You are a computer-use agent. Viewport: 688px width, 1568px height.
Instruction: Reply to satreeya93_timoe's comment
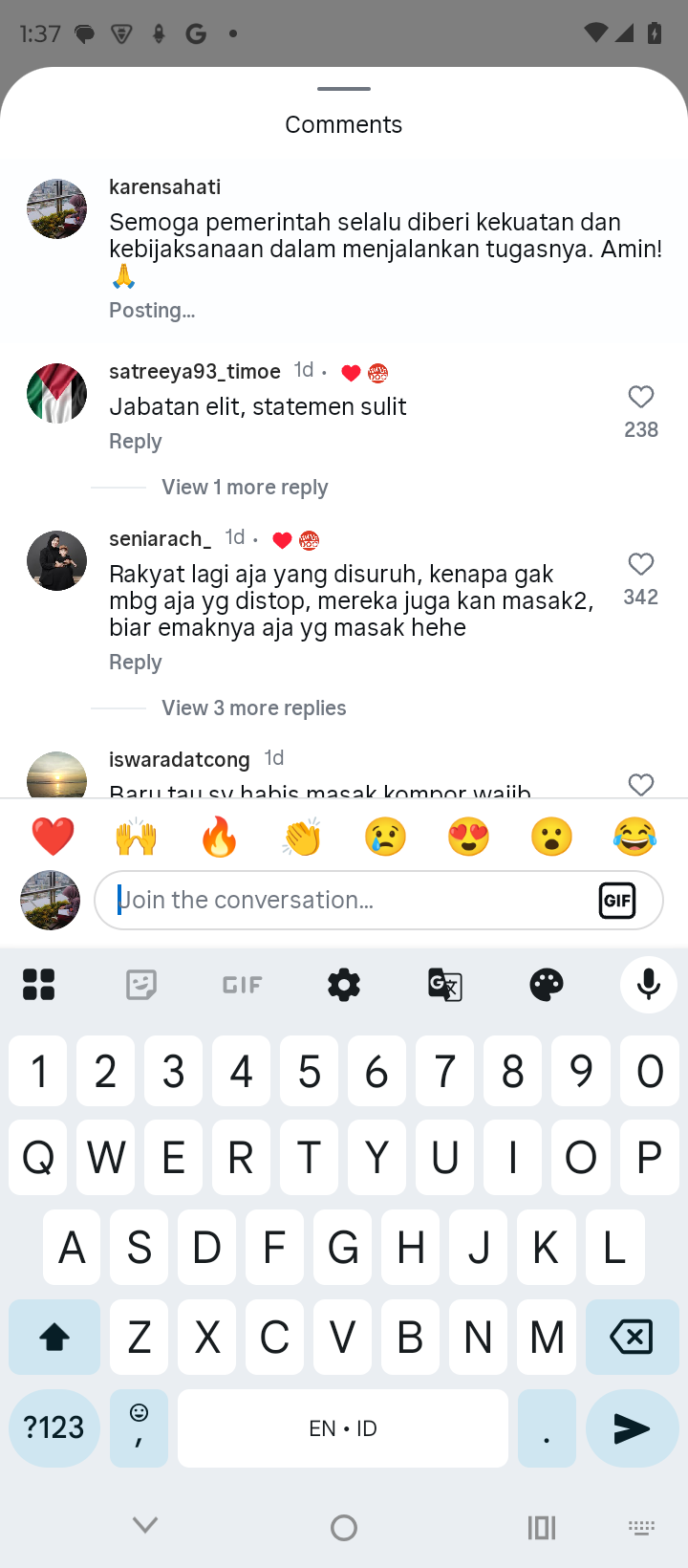pos(135,442)
